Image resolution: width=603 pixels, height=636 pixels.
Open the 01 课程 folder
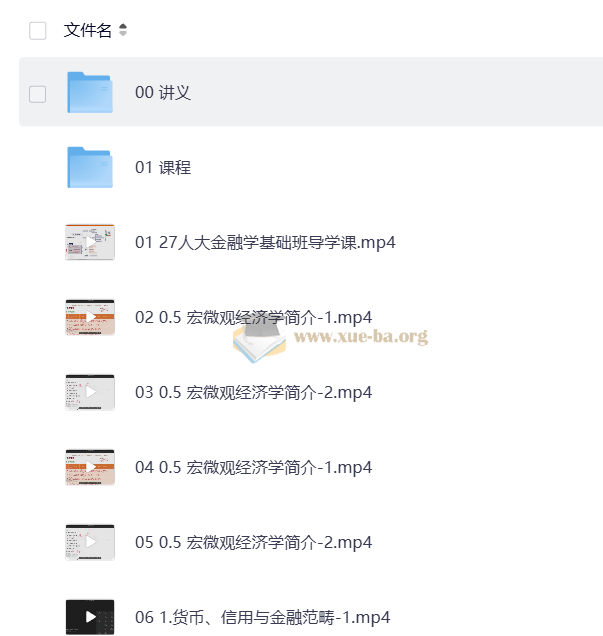click(x=163, y=167)
